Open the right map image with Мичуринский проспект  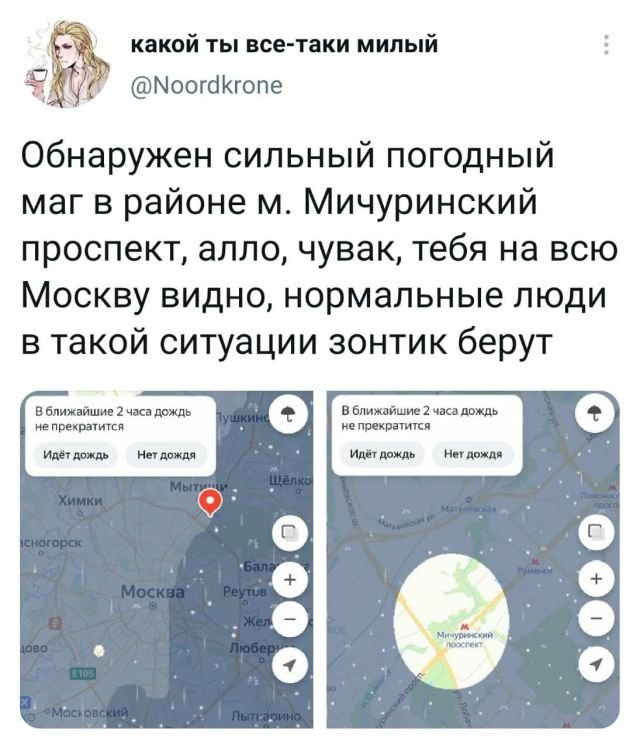[x=472, y=558]
